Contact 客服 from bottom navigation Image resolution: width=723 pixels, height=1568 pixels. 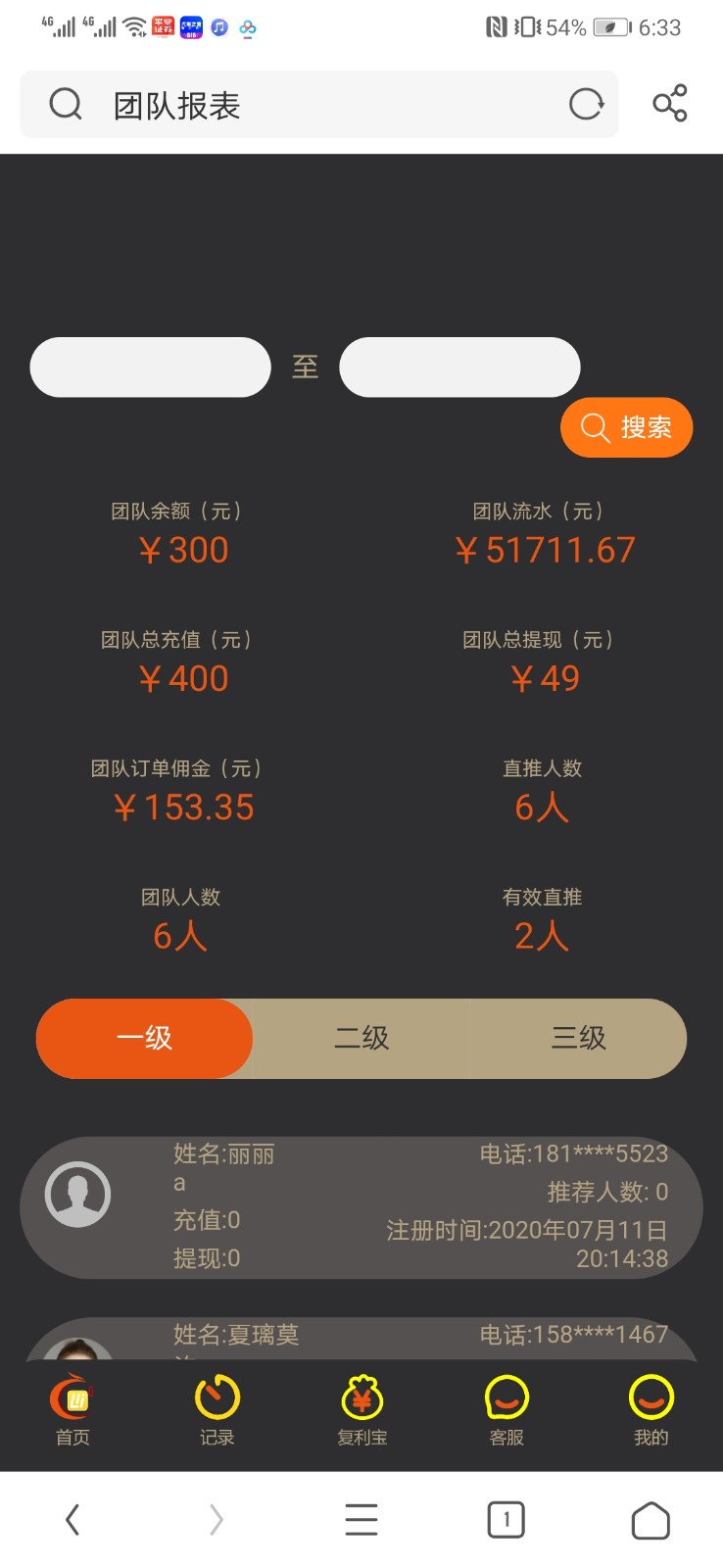506,1411
